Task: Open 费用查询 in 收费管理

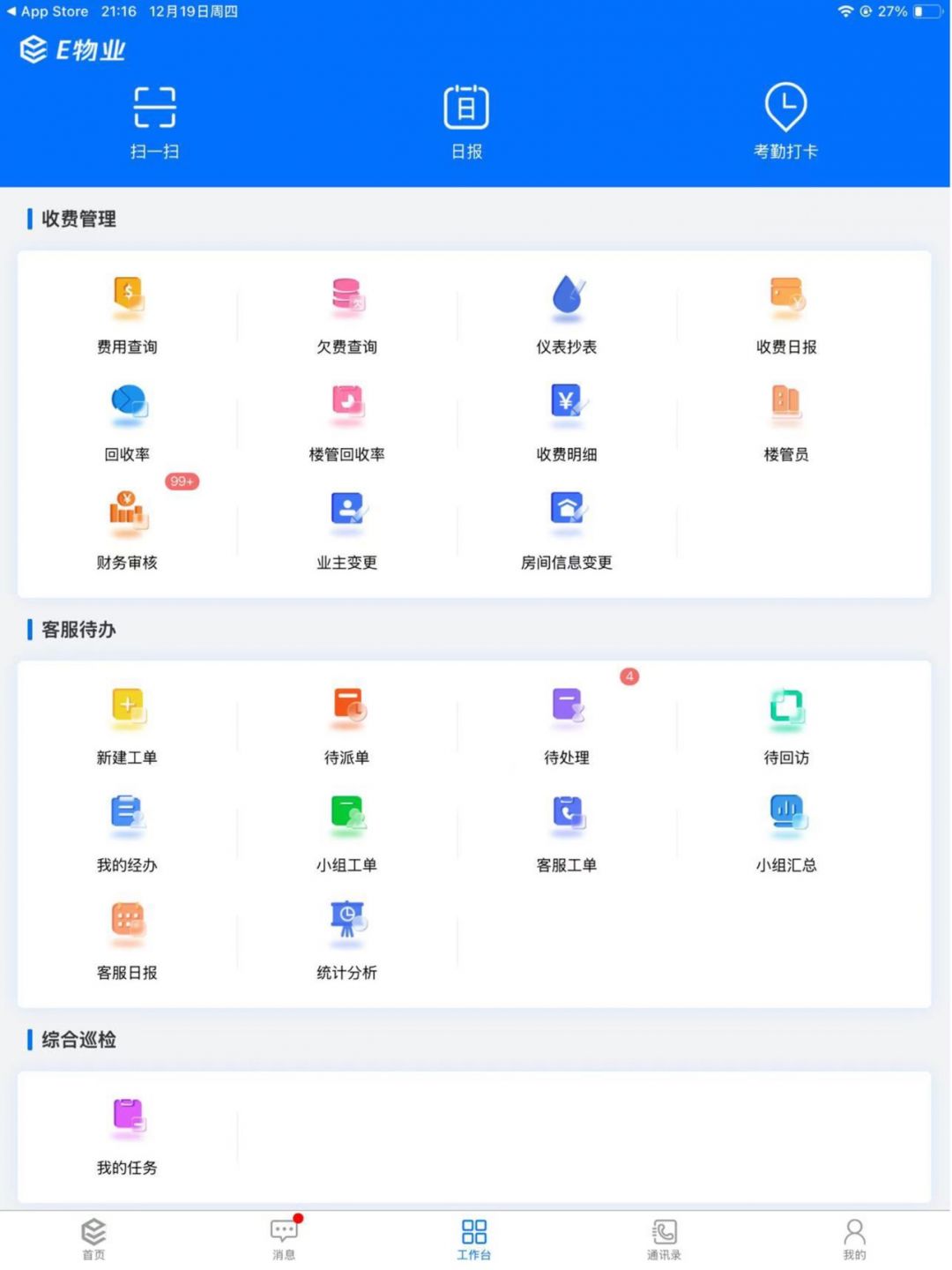Action: point(128,314)
